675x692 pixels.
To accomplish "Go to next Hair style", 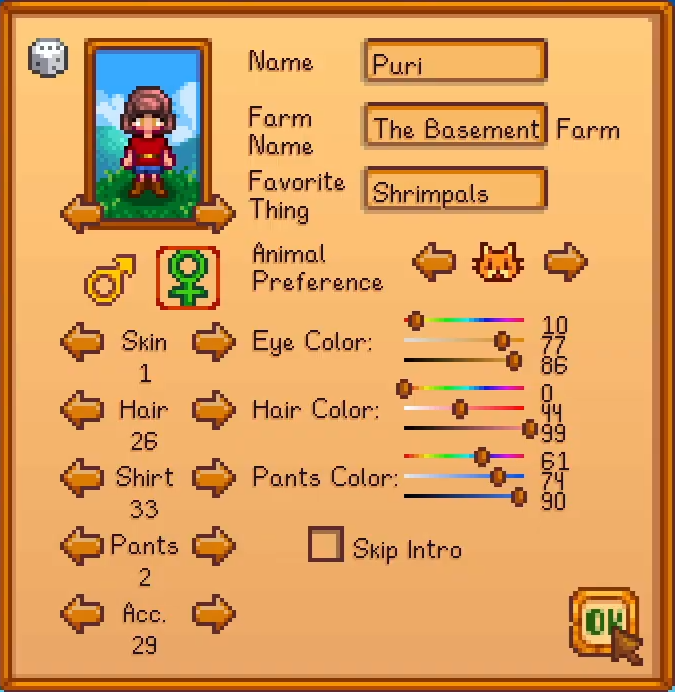I will coord(214,410).
